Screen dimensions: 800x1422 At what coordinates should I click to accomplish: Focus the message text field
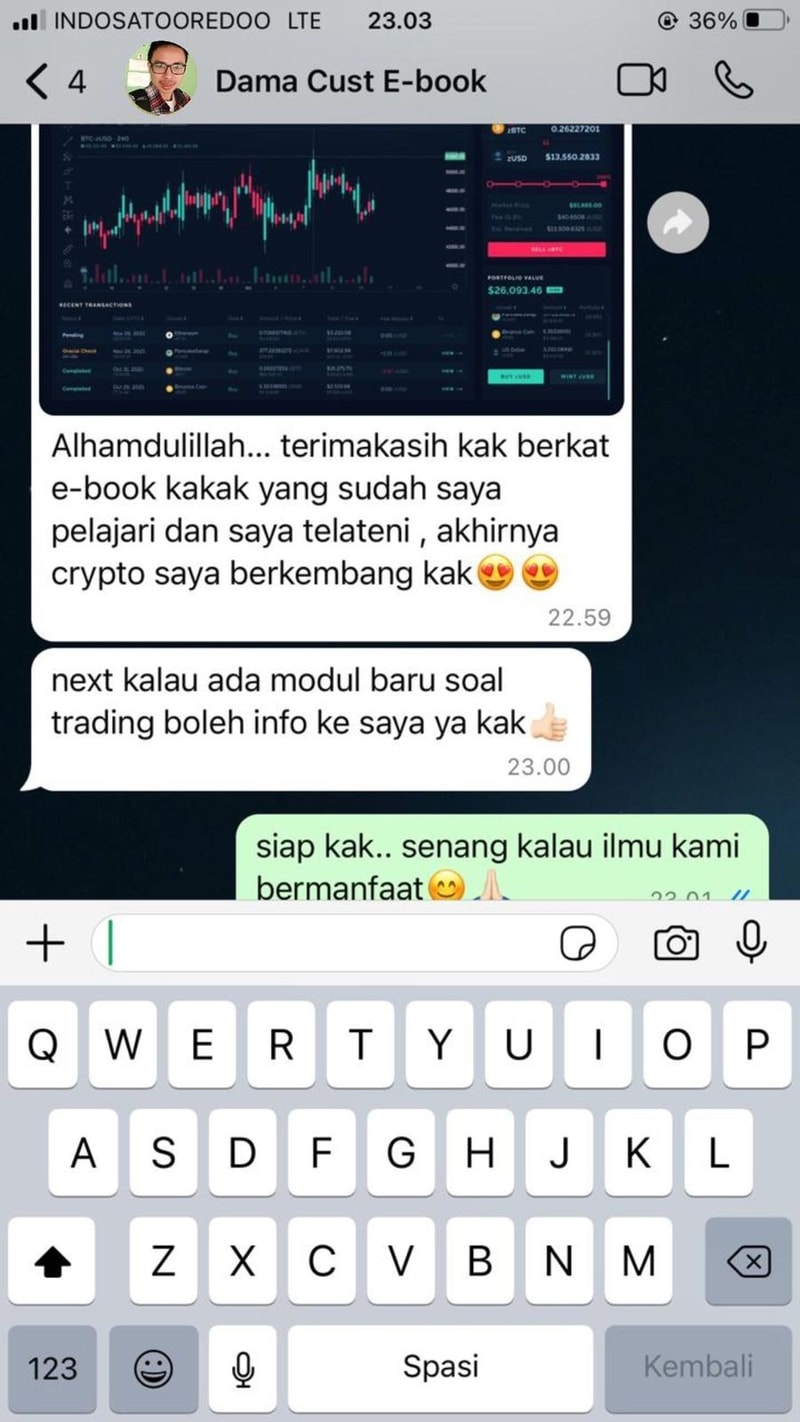[x=330, y=942]
